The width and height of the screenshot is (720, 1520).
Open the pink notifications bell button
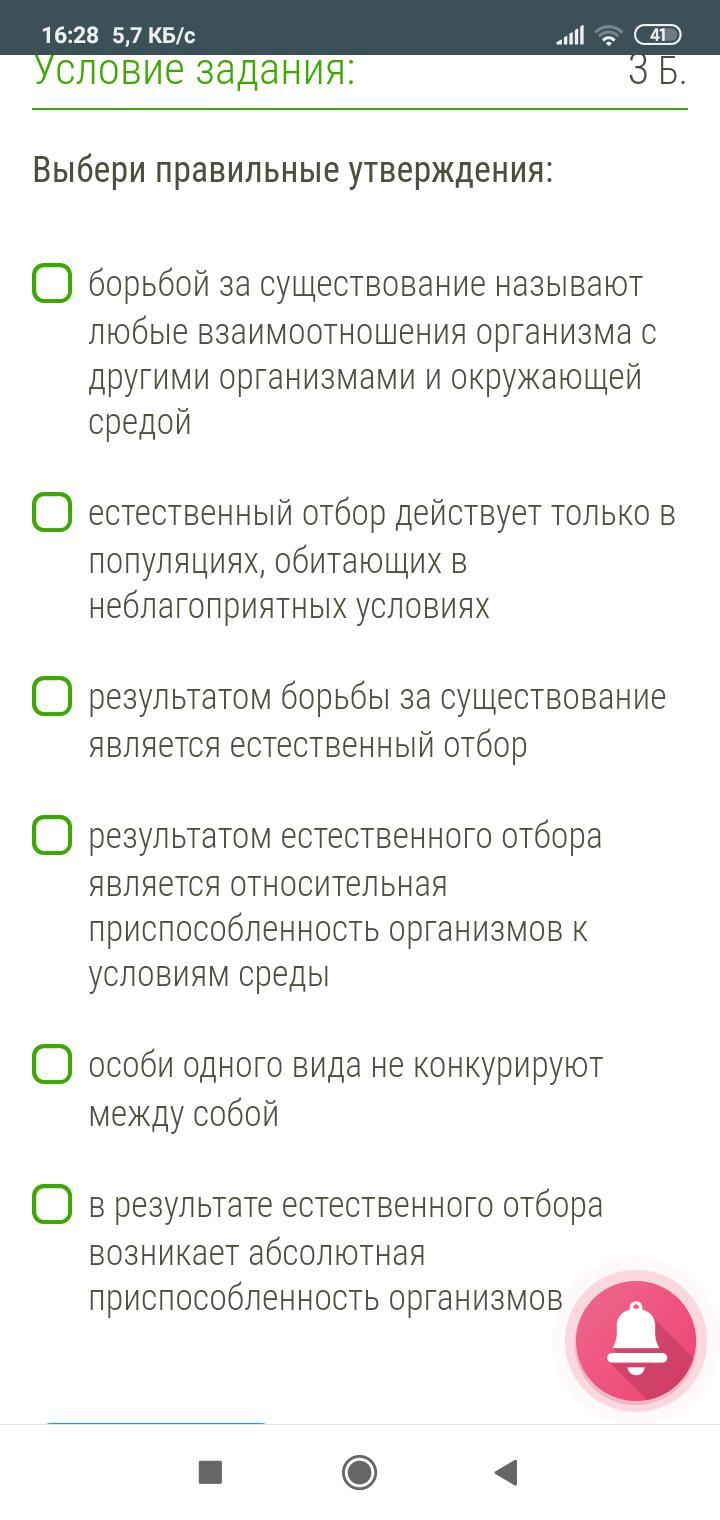[636, 1340]
